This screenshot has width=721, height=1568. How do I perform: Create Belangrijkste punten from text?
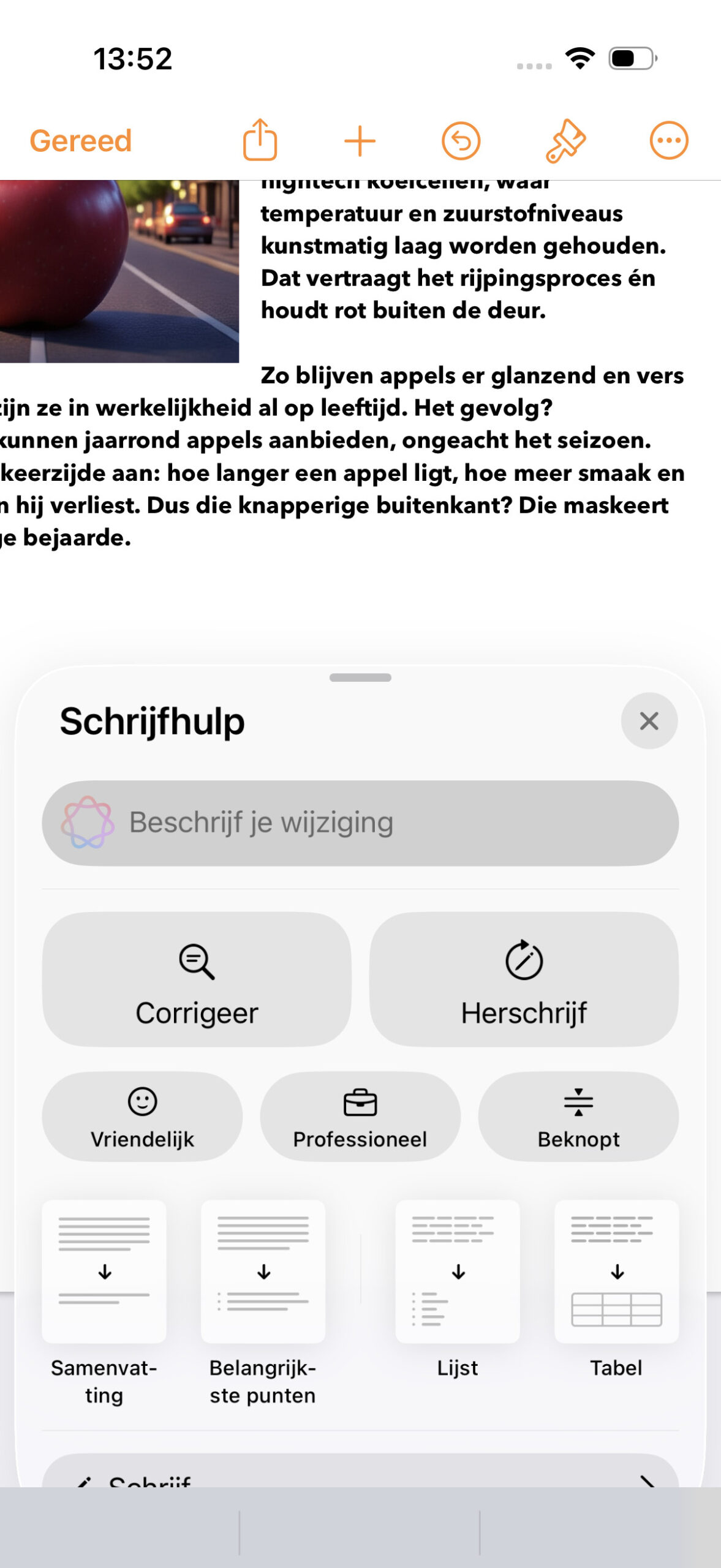click(x=263, y=1273)
